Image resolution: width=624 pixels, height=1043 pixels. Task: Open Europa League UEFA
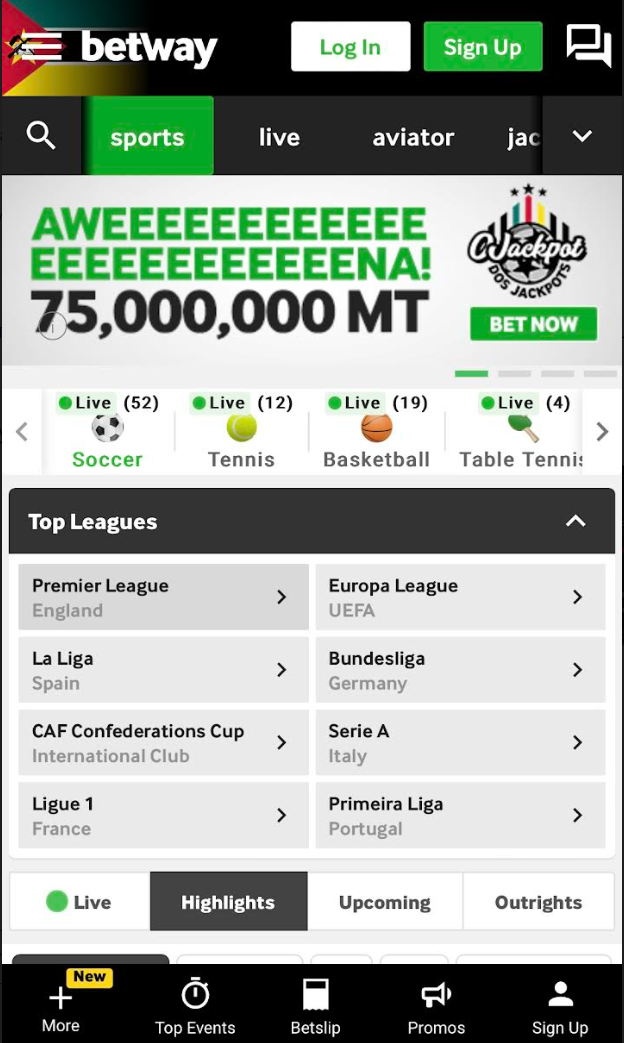pyautogui.click(x=460, y=597)
